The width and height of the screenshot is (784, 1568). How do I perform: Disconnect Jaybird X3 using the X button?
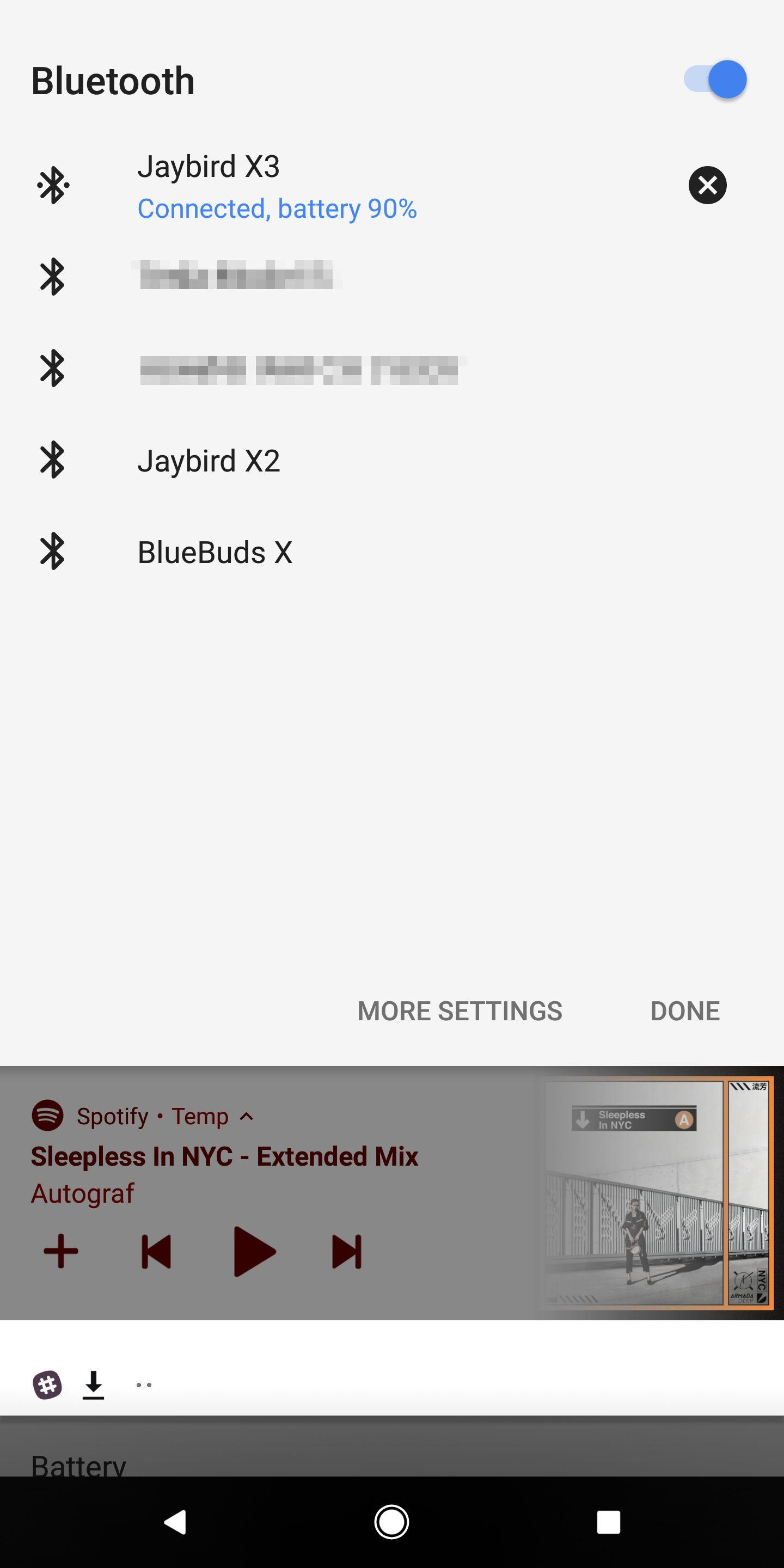pos(707,185)
